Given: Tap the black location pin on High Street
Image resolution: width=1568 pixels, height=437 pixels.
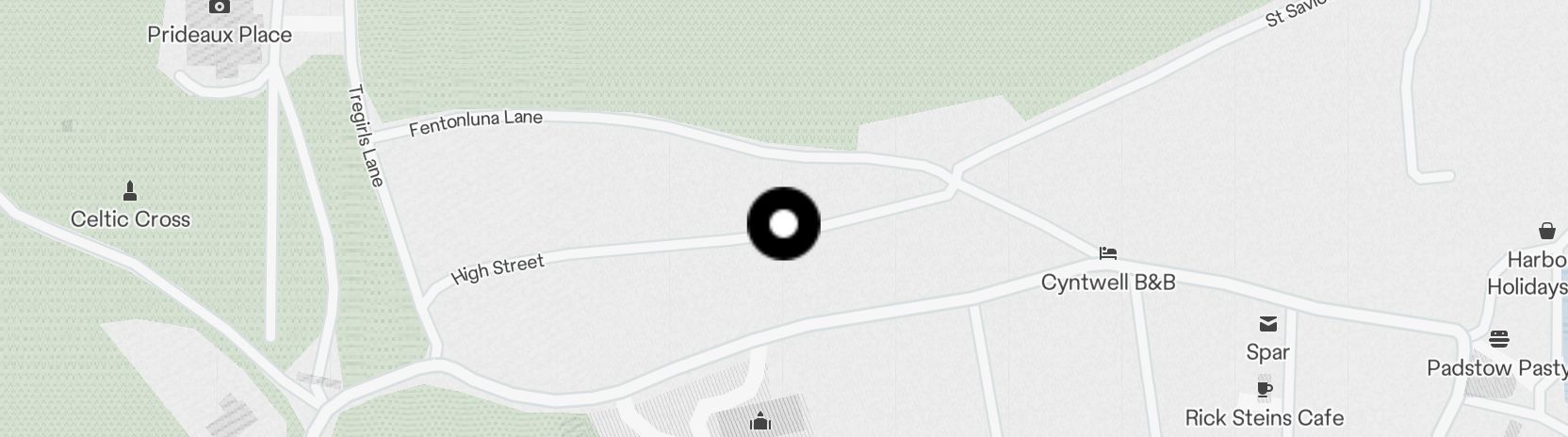Looking at the screenshot, I should (x=783, y=224).
